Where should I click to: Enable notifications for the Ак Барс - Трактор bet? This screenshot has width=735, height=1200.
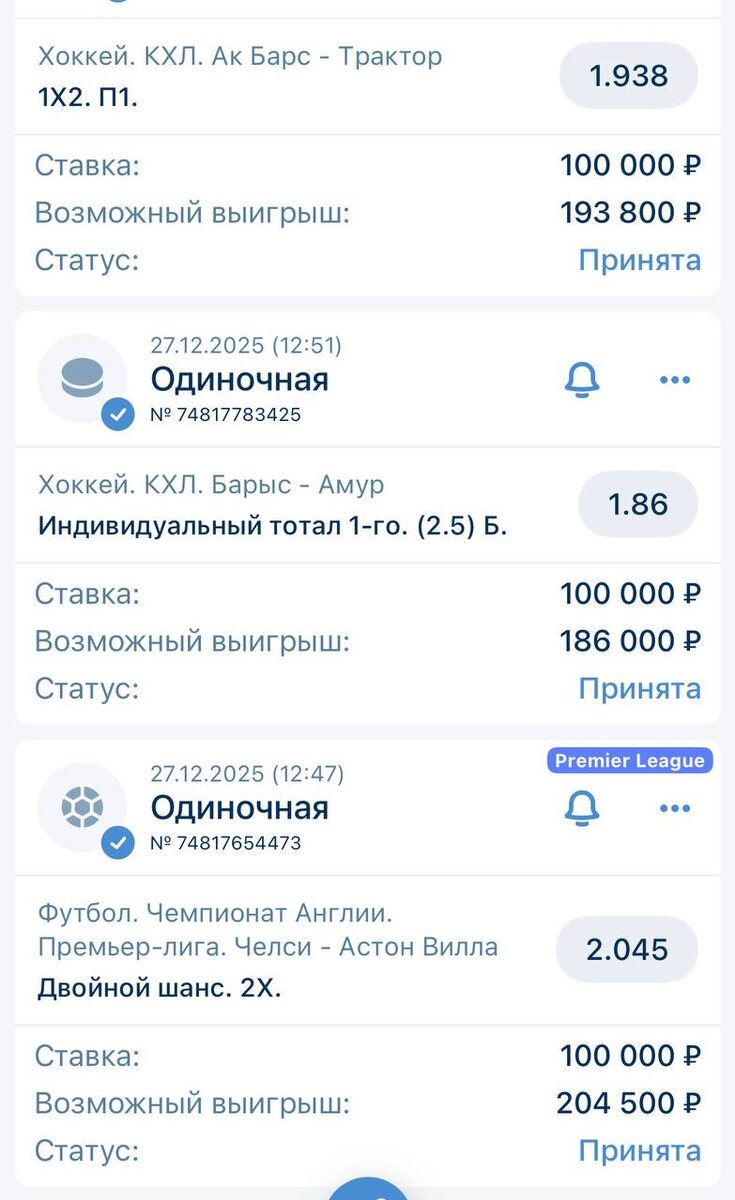[x=582, y=5]
